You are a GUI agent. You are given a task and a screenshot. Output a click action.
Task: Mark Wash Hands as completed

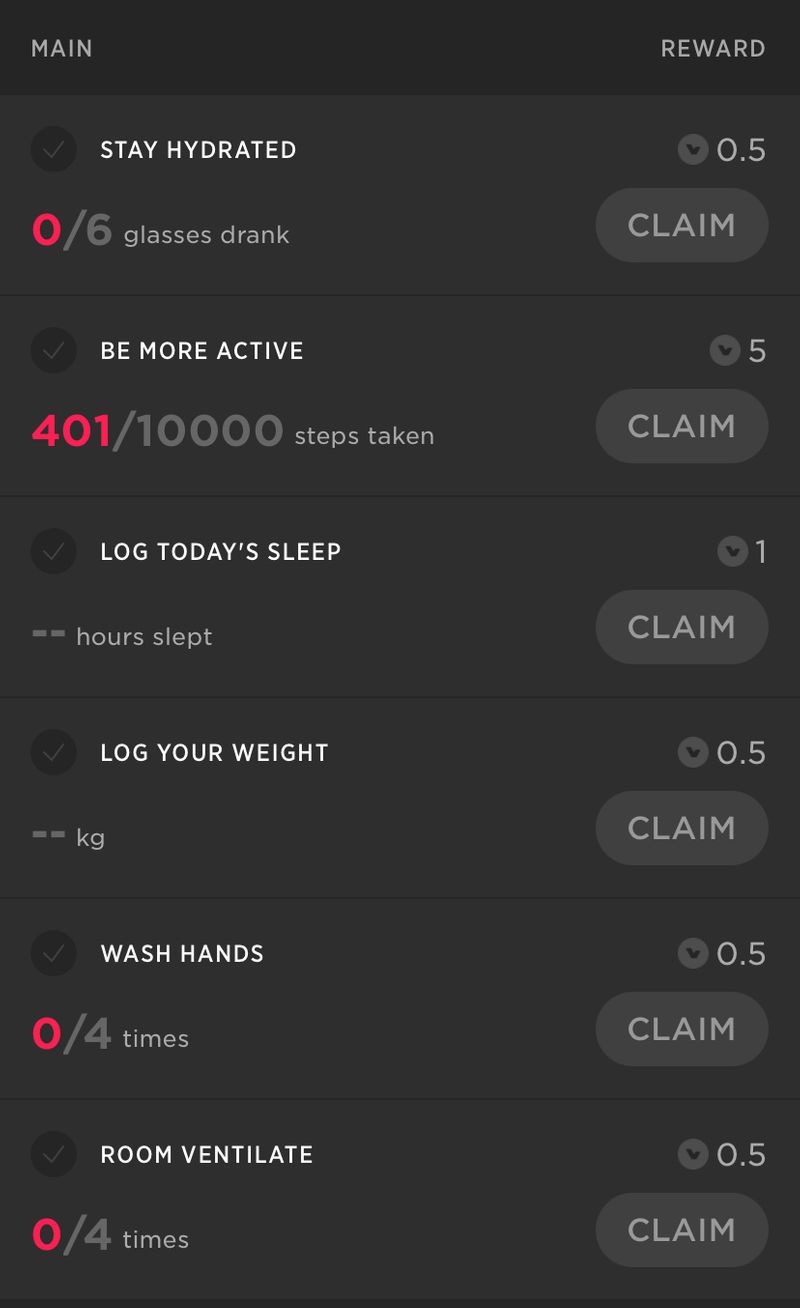click(54, 954)
